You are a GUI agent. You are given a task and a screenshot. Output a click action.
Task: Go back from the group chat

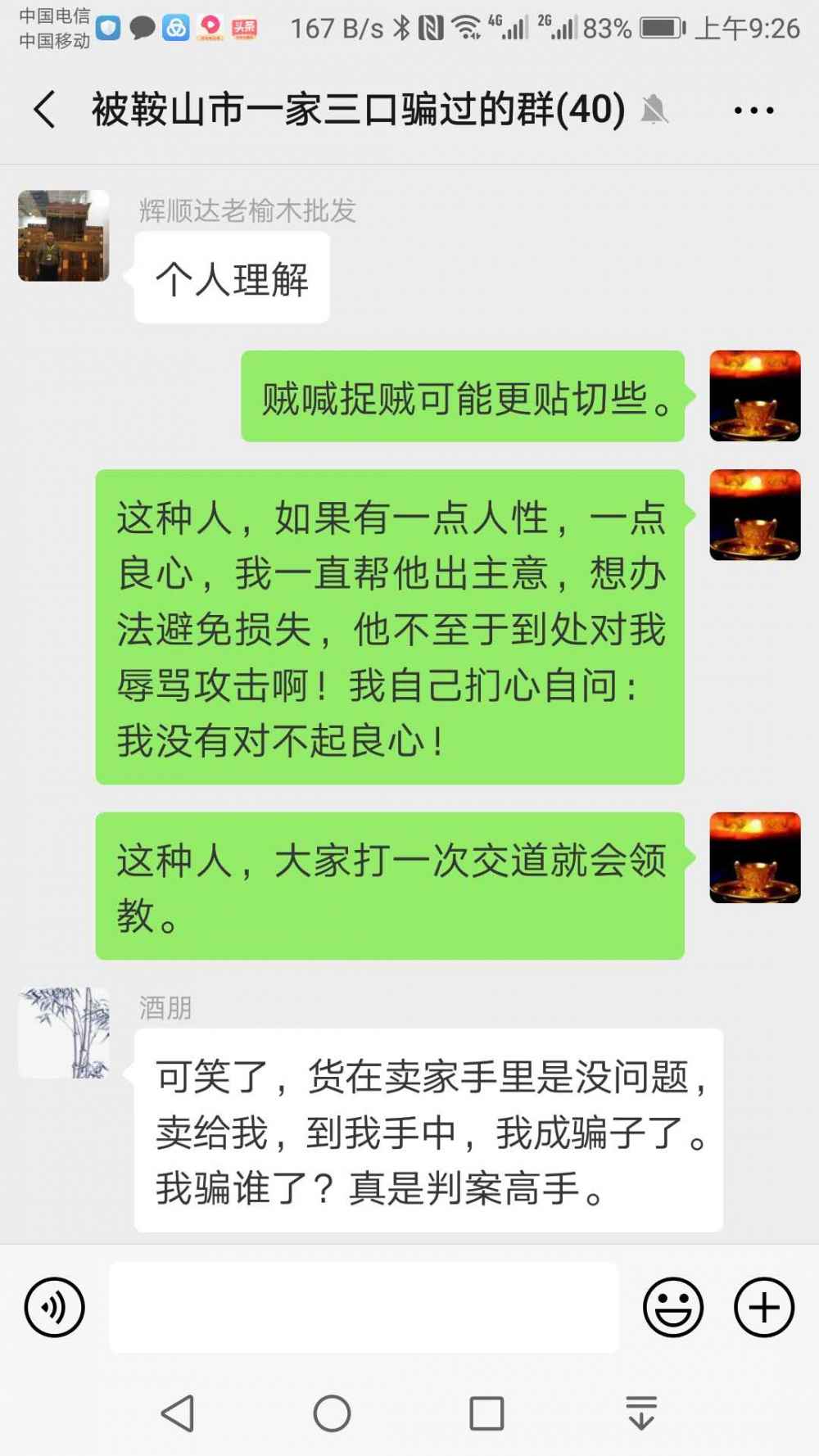tap(45, 110)
